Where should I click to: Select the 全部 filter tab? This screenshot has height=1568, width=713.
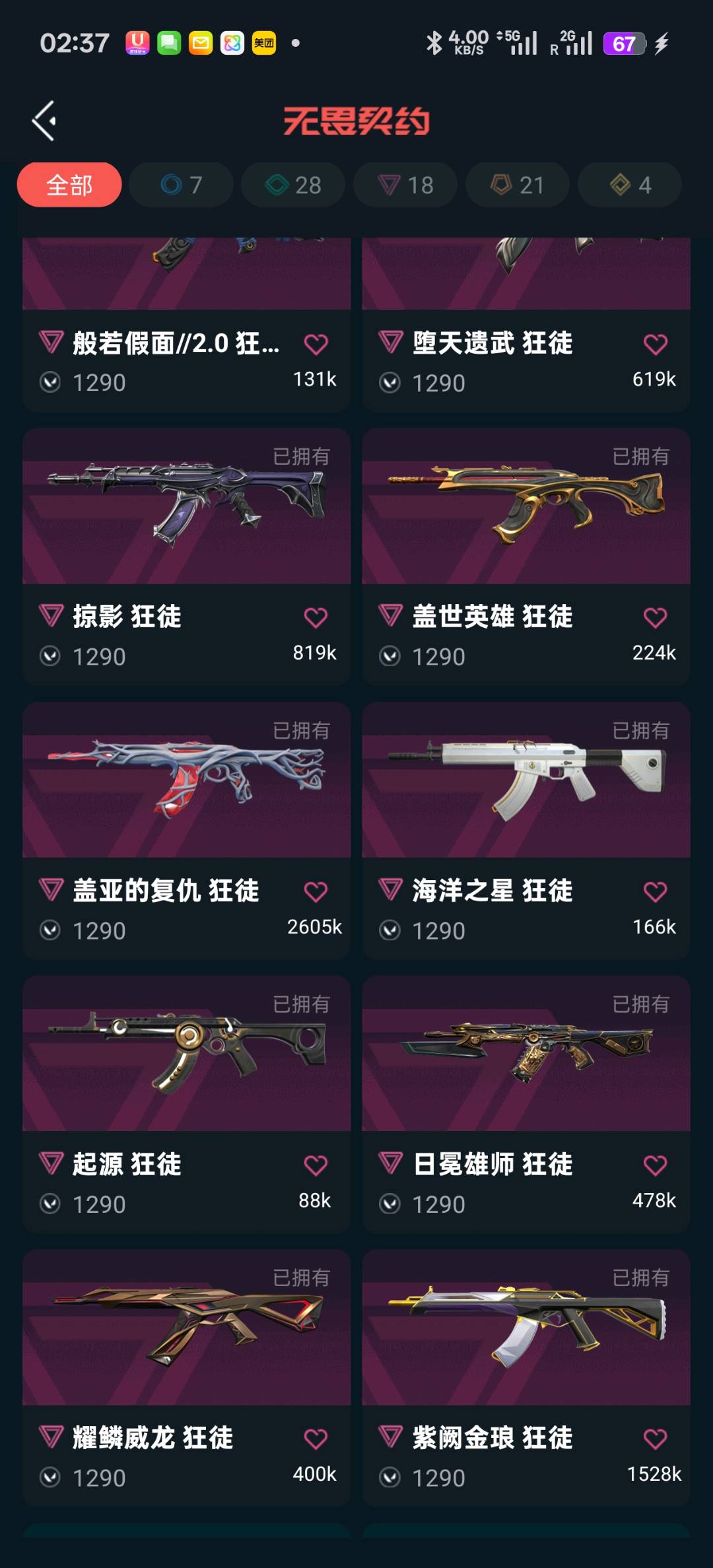[x=69, y=185]
